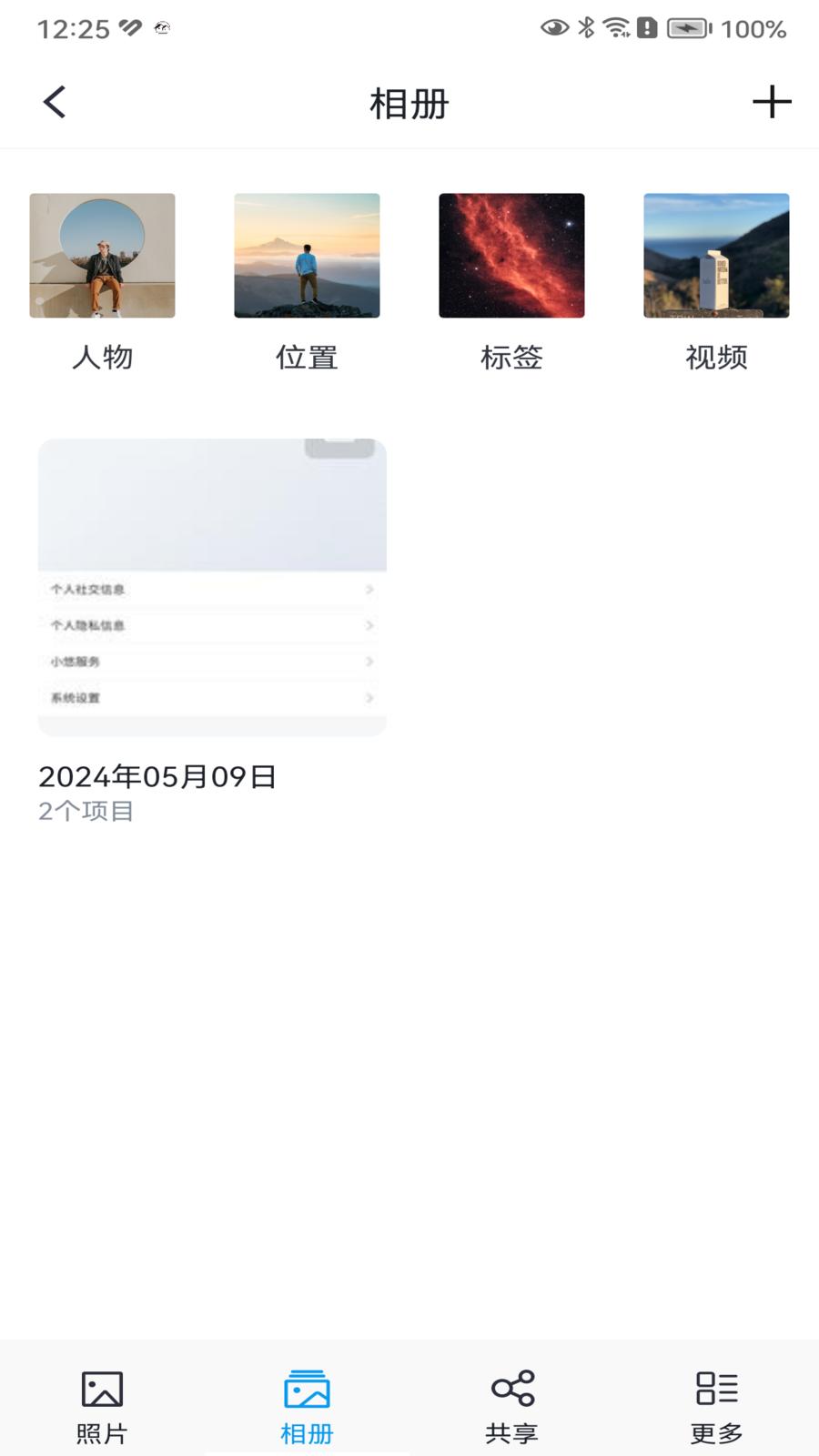Tap the back arrow to leave the albums page
Viewport: 819px width, 1456px height.
[53, 101]
